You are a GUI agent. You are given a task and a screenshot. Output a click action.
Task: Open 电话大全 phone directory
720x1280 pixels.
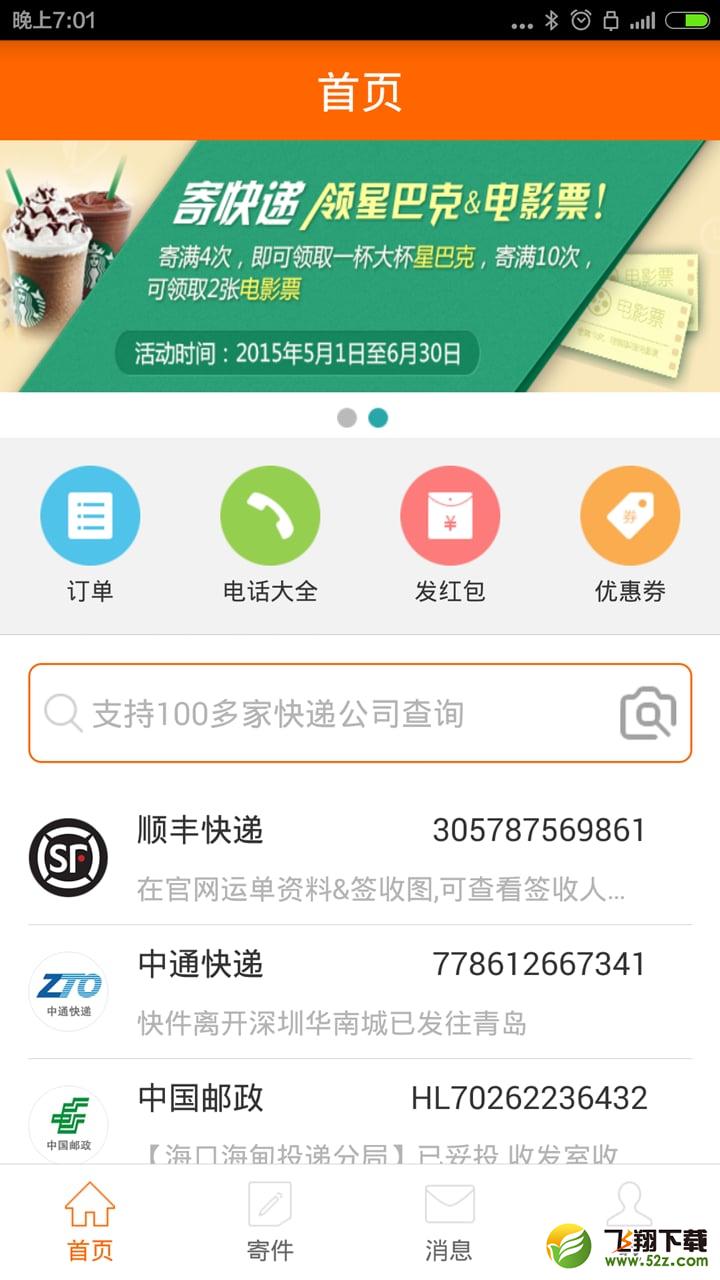(270, 535)
